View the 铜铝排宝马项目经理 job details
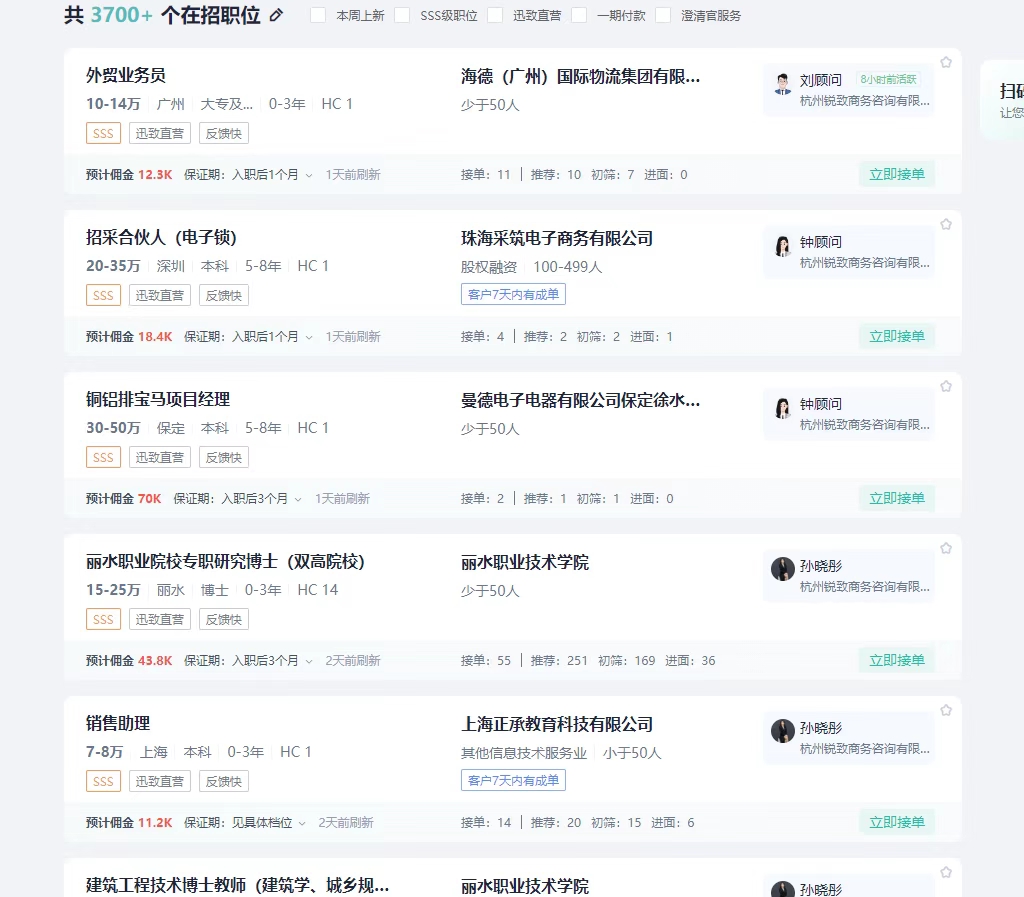Image resolution: width=1024 pixels, height=897 pixels. pos(158,400)
